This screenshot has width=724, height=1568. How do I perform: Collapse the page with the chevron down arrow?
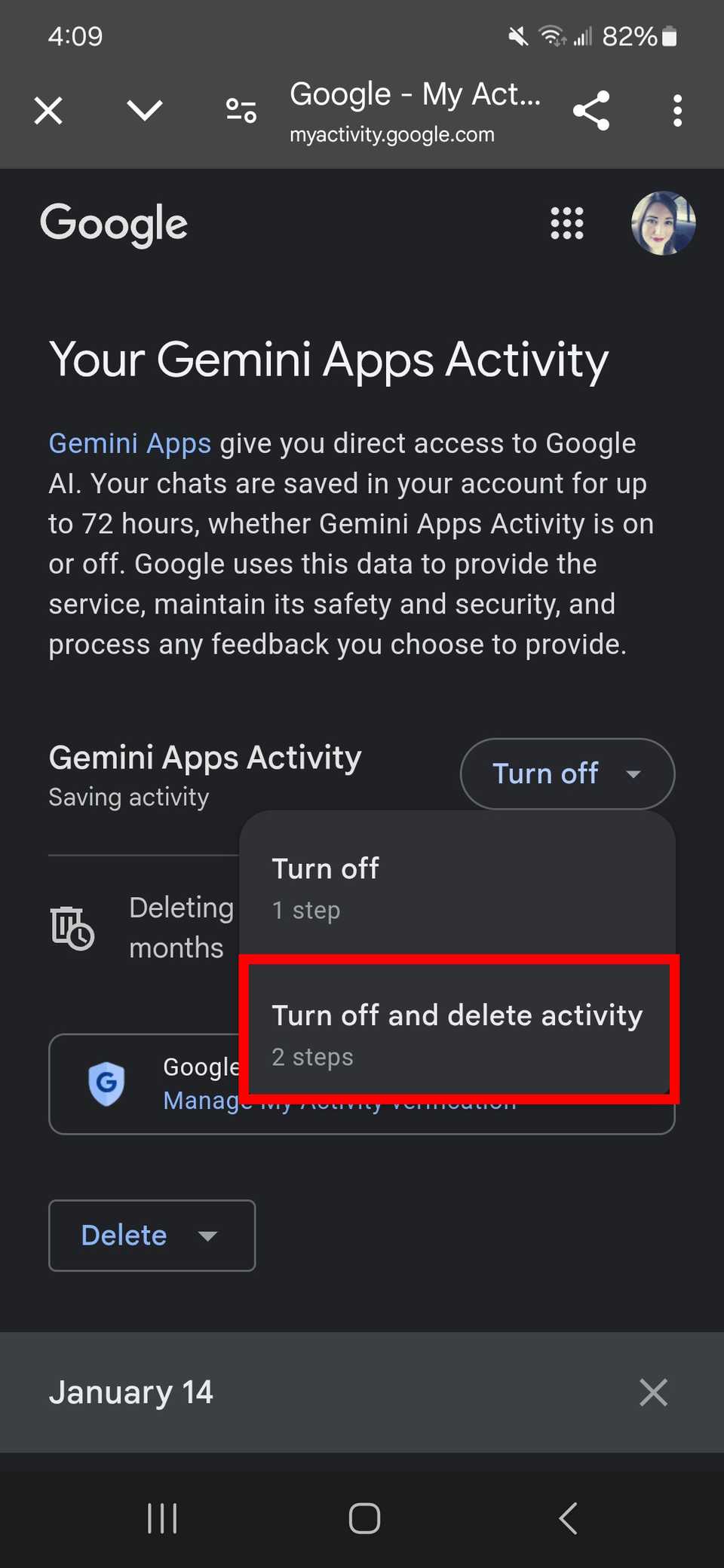[x=144, y=110]
